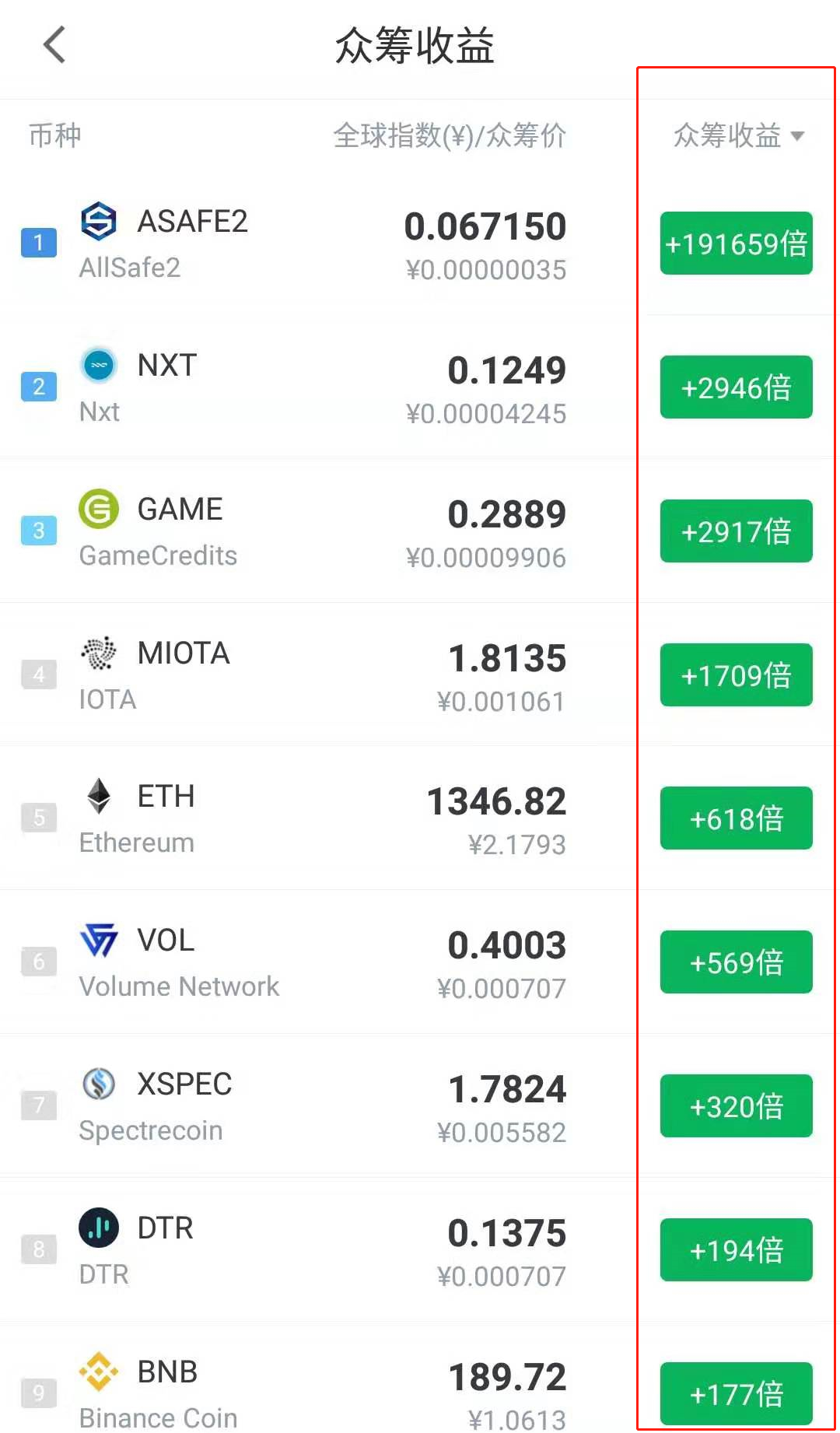Tap the +618倍 button for ETH
840x1433 pixels.
[x=737, y=818]
